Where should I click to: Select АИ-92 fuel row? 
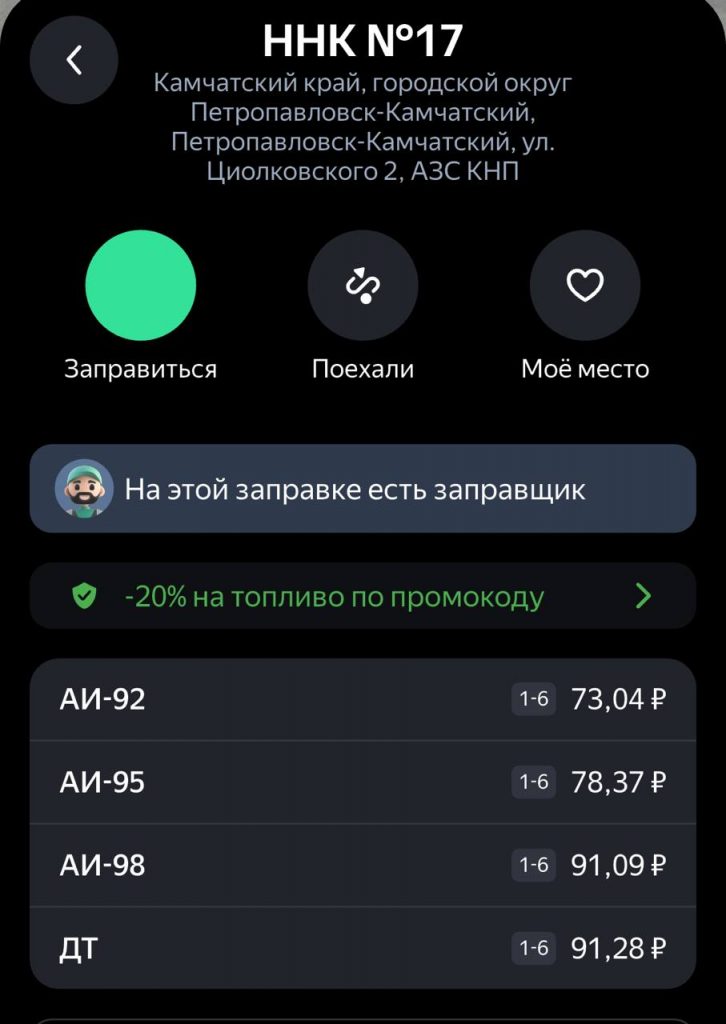tap(363, 699)
